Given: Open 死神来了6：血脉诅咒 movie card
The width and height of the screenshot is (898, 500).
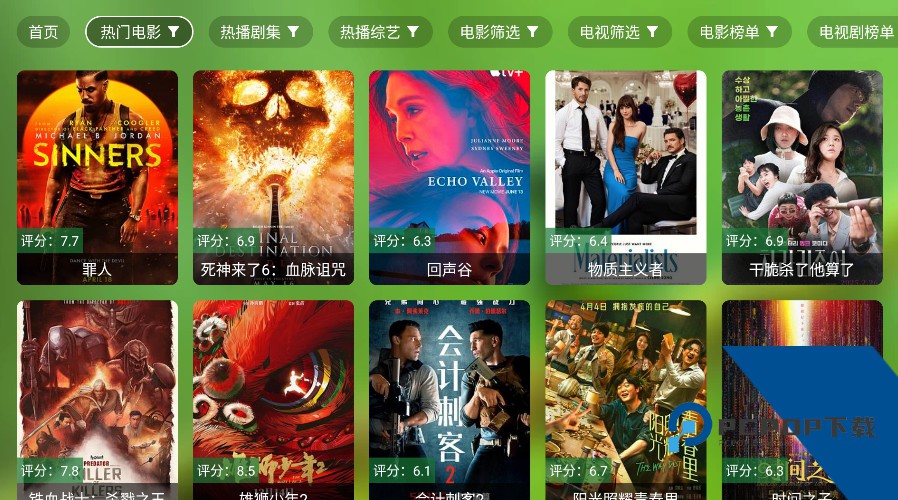Looking at the screenshot, I should tap(273, 175).
